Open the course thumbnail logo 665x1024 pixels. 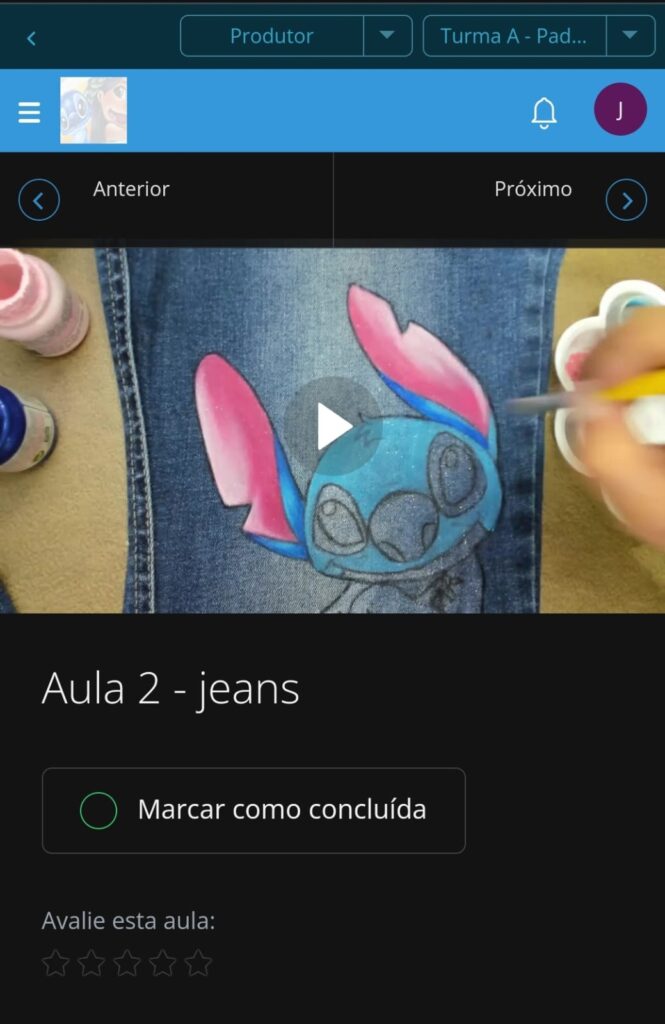click(x=94, y=111)
